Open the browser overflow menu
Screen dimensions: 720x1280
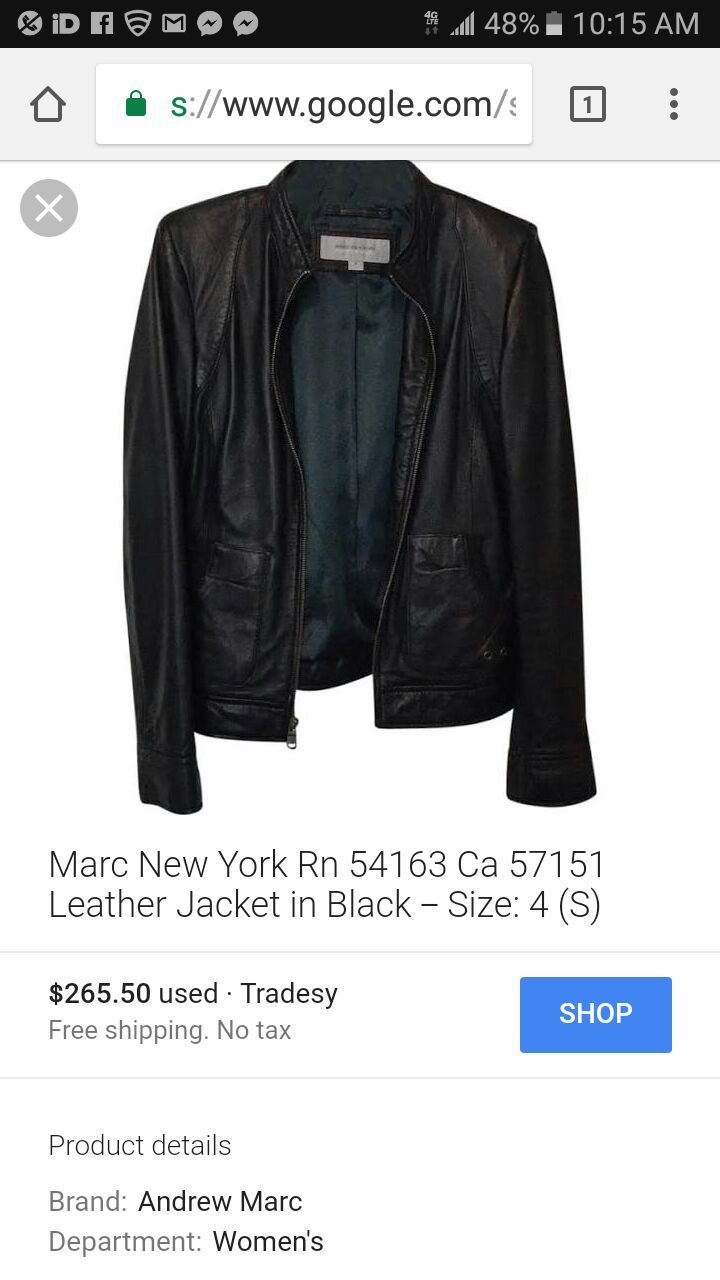[x=673, y=104]
